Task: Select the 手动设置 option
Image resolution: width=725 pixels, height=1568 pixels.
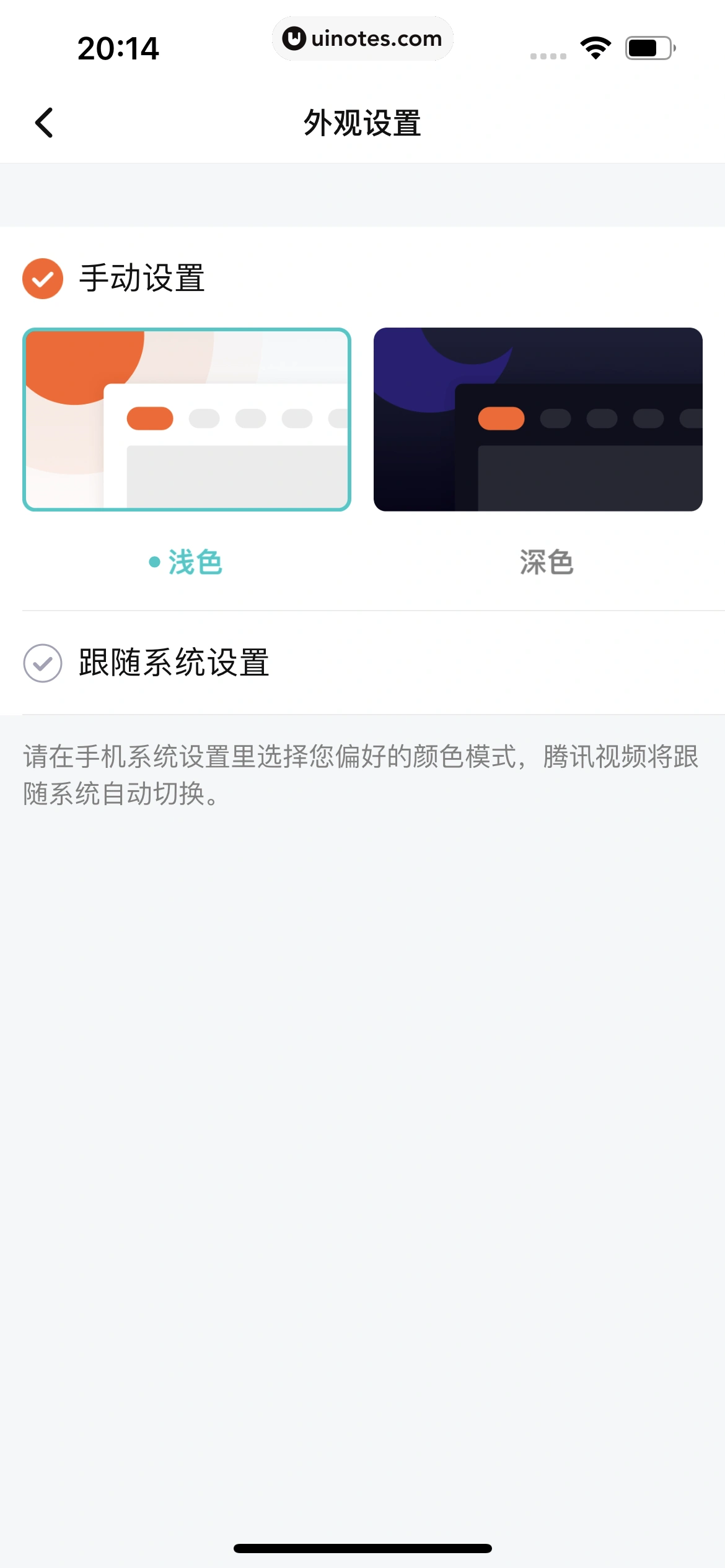Action: pyautogui.click(x=43, y=278)
